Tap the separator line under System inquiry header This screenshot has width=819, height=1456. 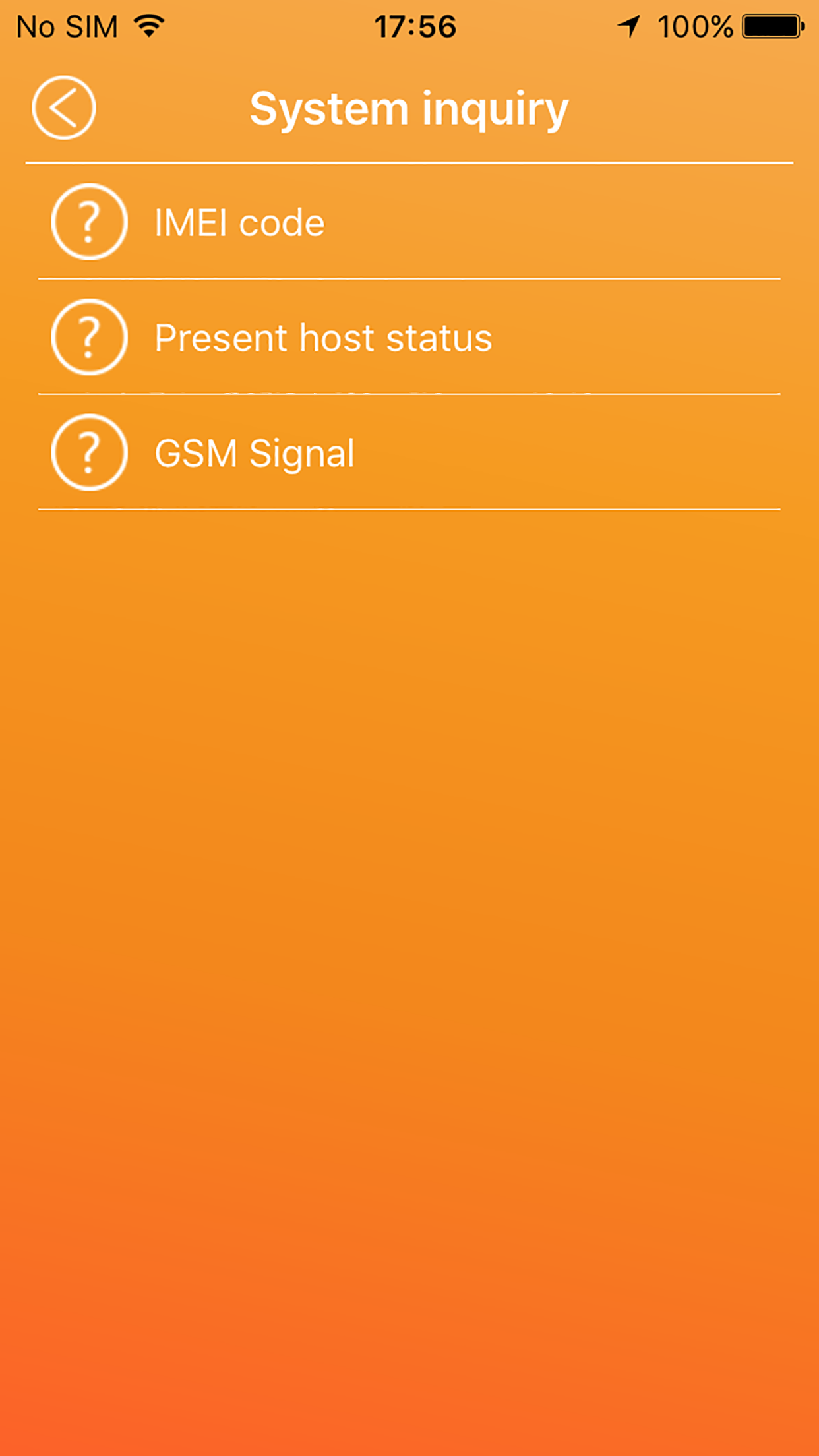[x=409, y=162]
